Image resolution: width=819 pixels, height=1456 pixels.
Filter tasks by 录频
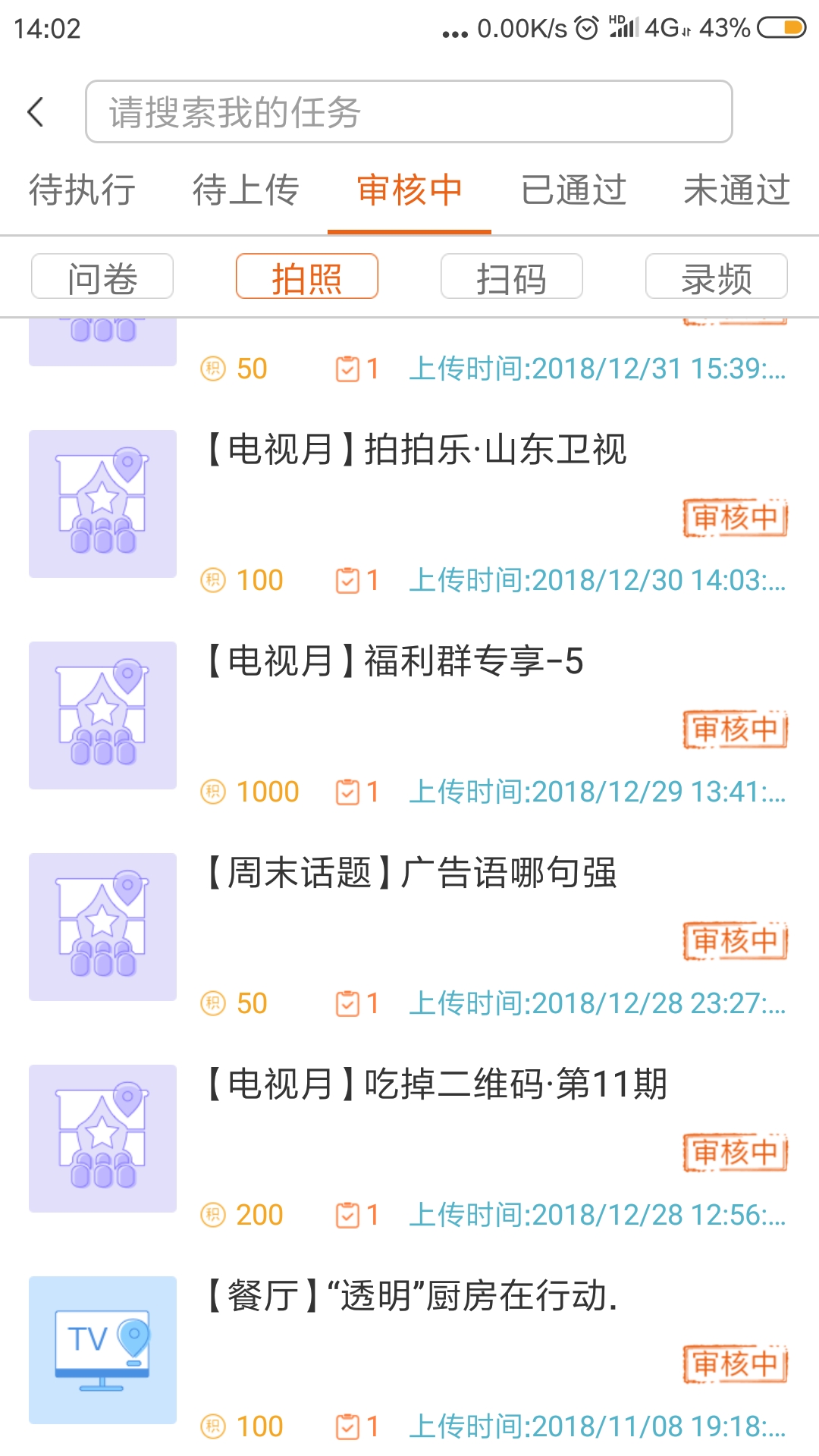(717, 277)
